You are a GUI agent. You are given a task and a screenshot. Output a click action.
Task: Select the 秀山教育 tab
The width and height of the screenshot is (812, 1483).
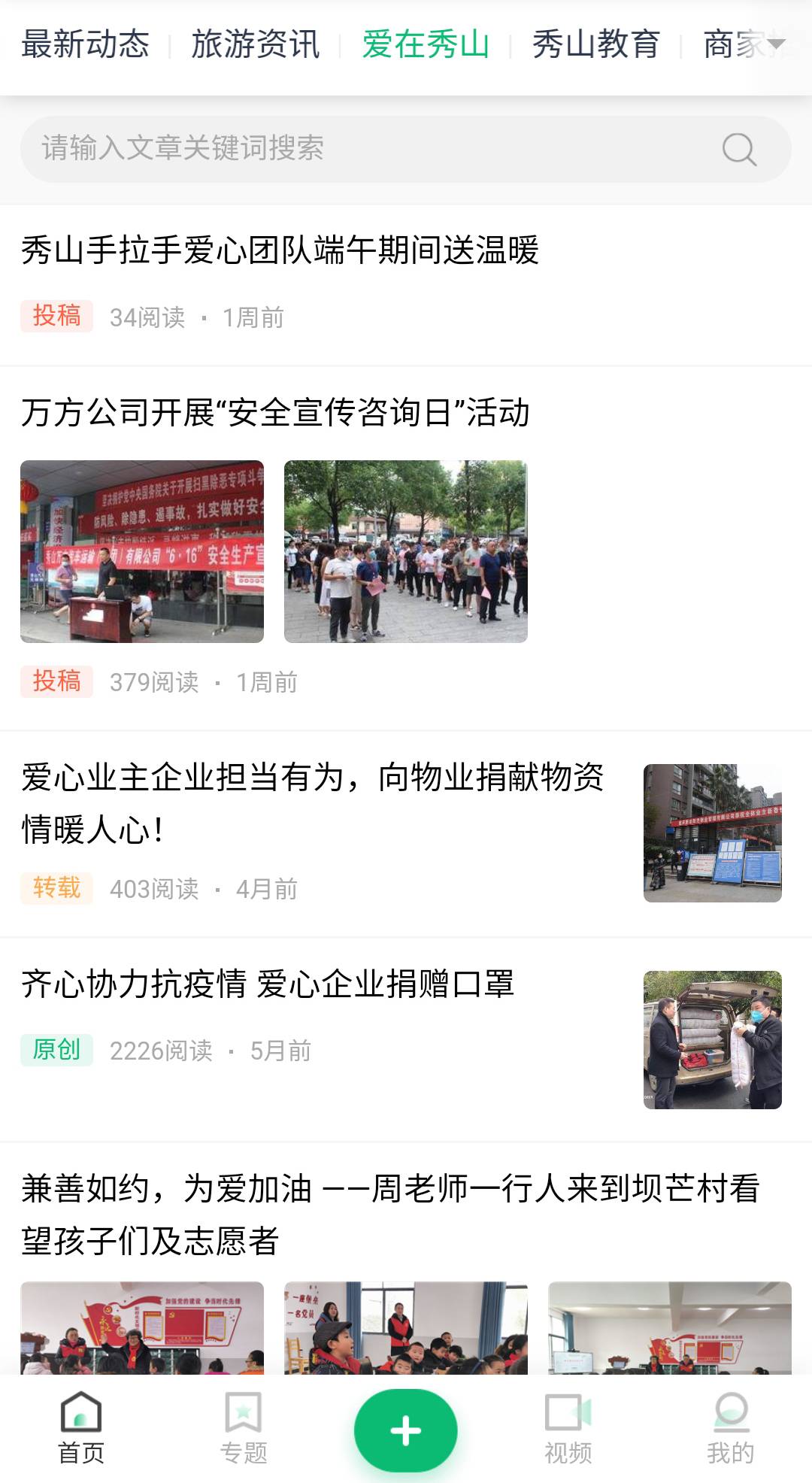595,44
